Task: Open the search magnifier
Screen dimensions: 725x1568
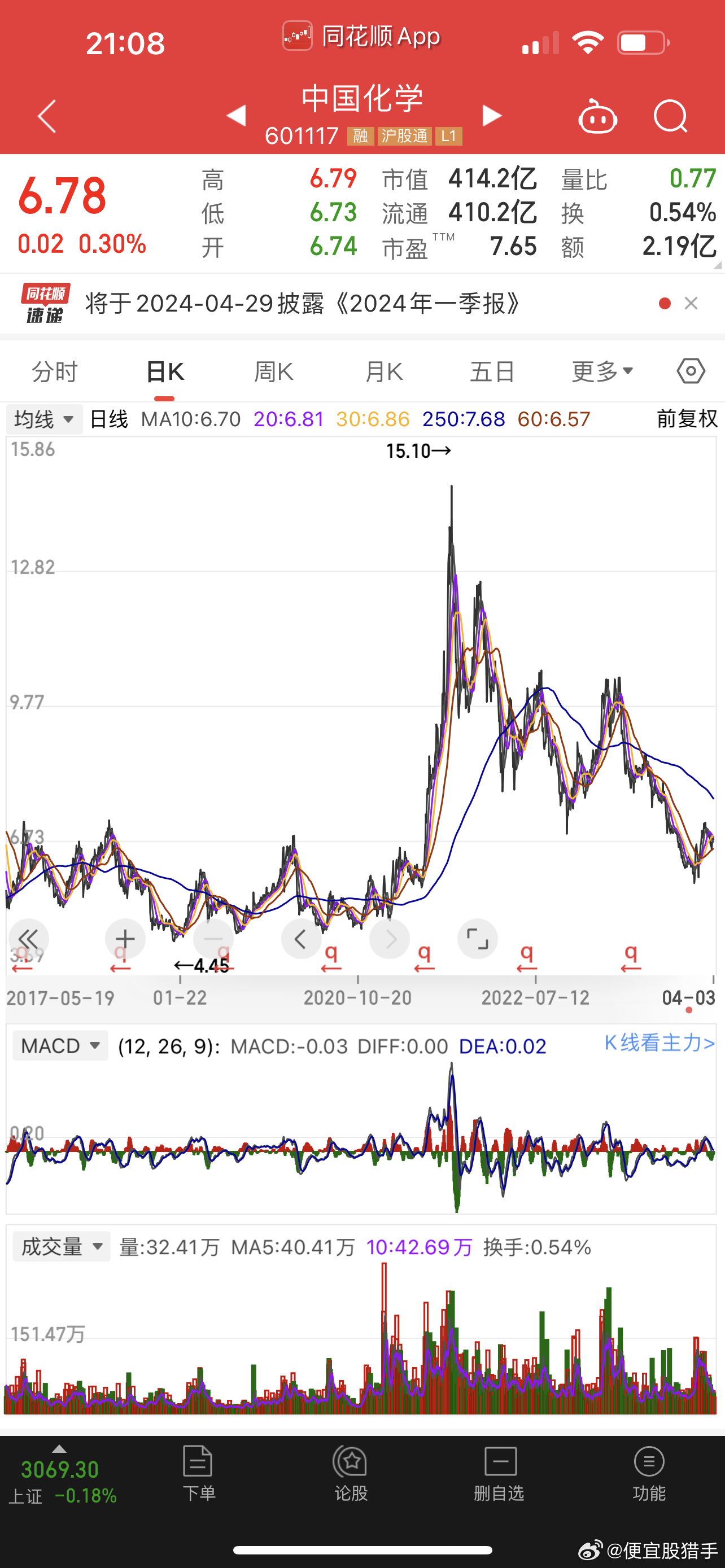Action: coord(670,116)
